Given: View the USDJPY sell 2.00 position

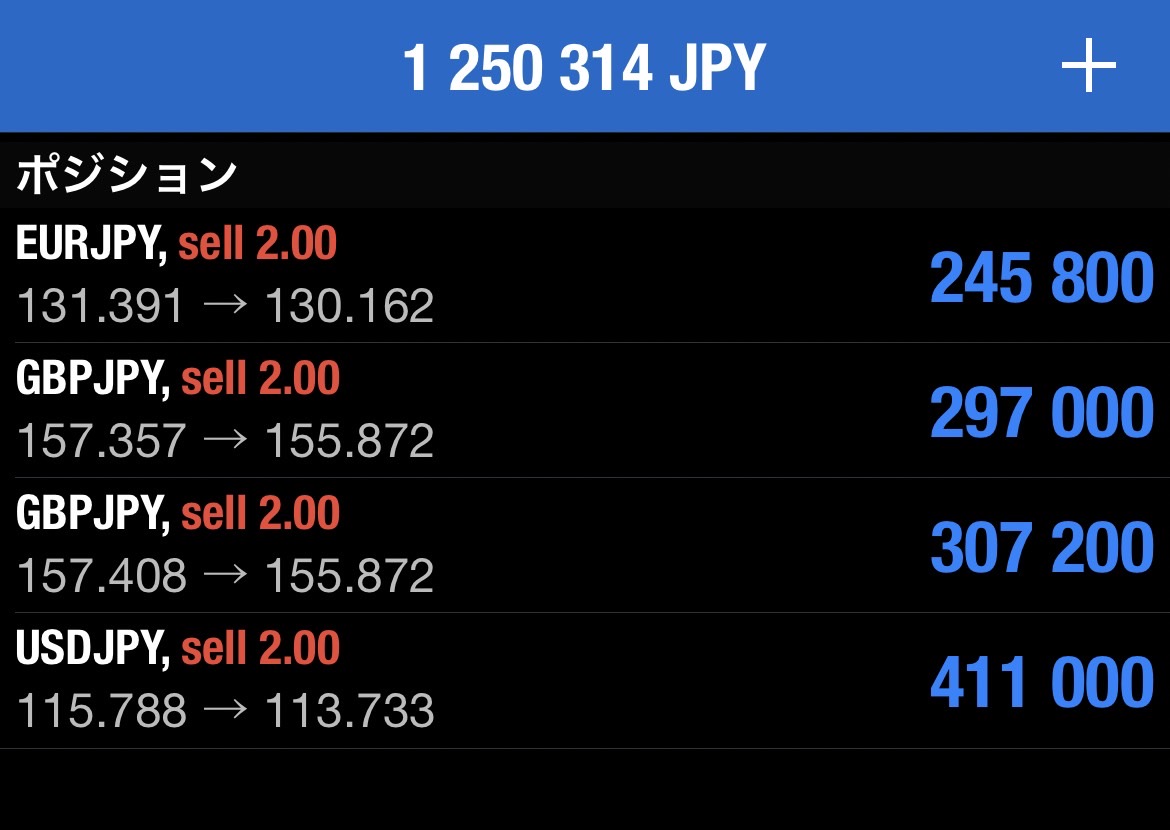Looking at the screenshot, I should [585, 681].
